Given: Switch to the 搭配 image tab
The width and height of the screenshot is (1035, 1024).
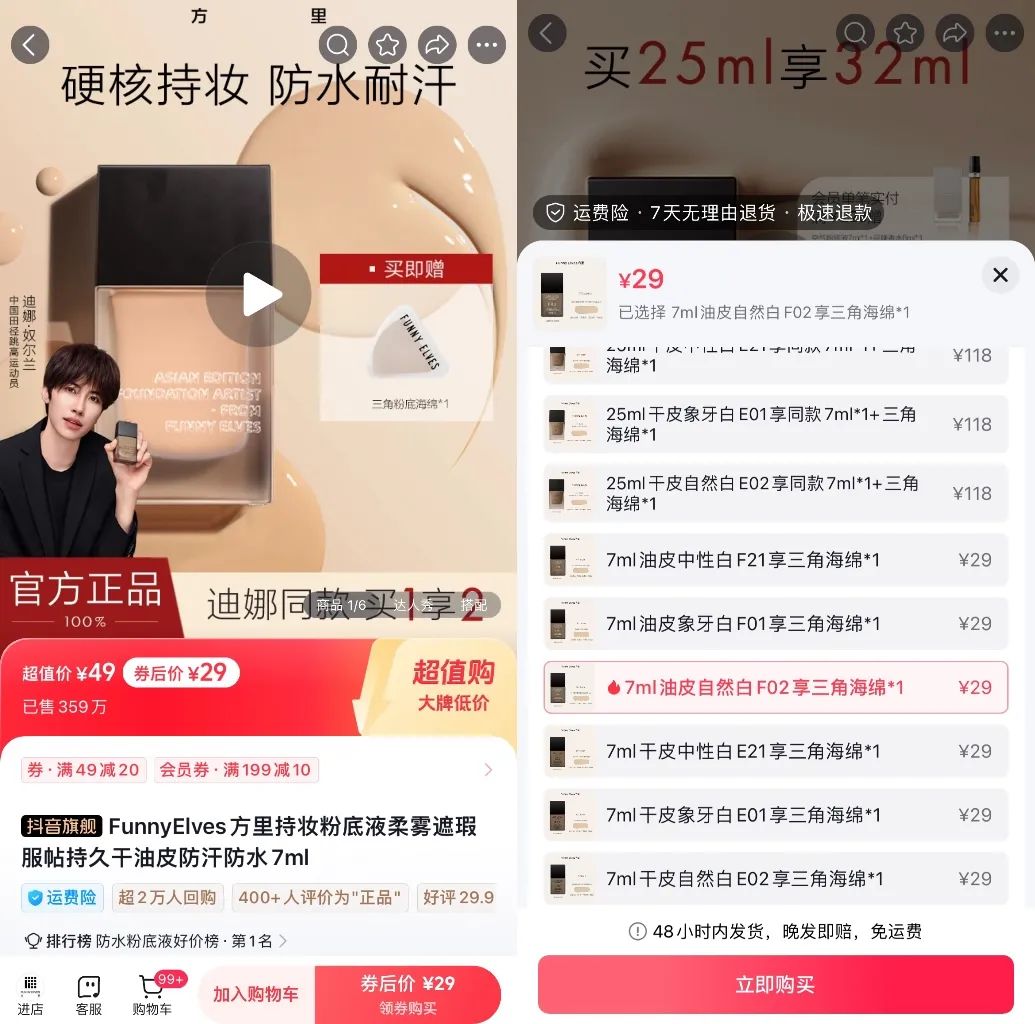Looking at the screenshot, I should [x=474, y=605].
